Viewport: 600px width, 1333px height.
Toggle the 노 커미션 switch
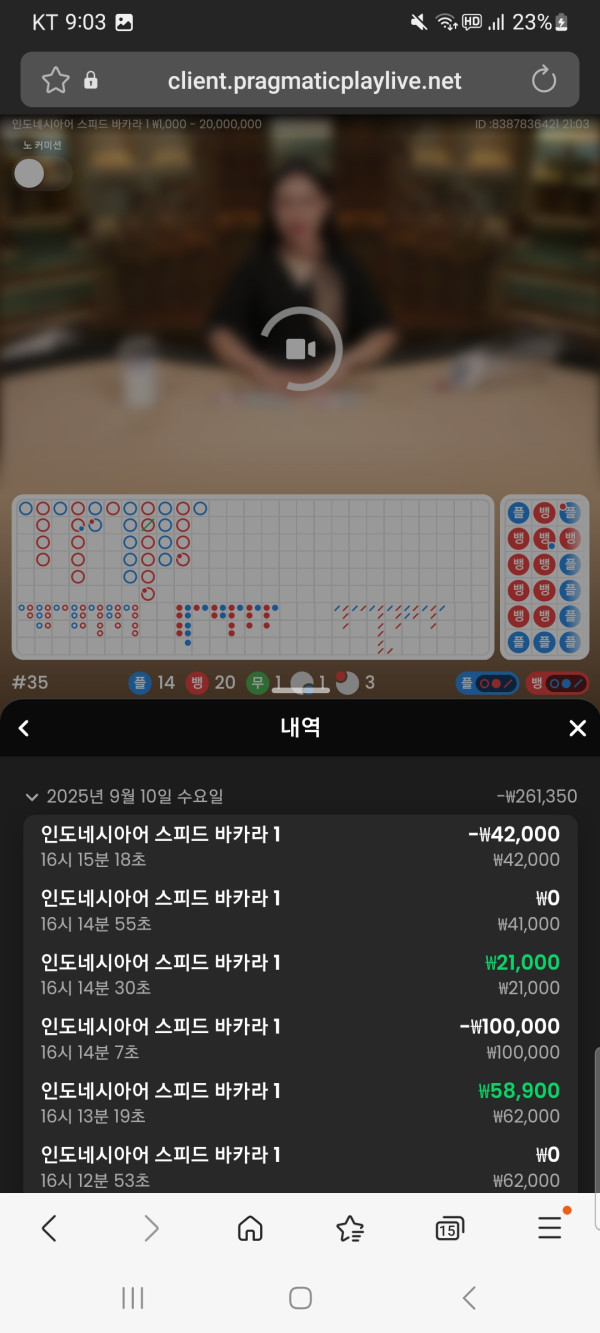pyautogui.click(x=41, y=174)
